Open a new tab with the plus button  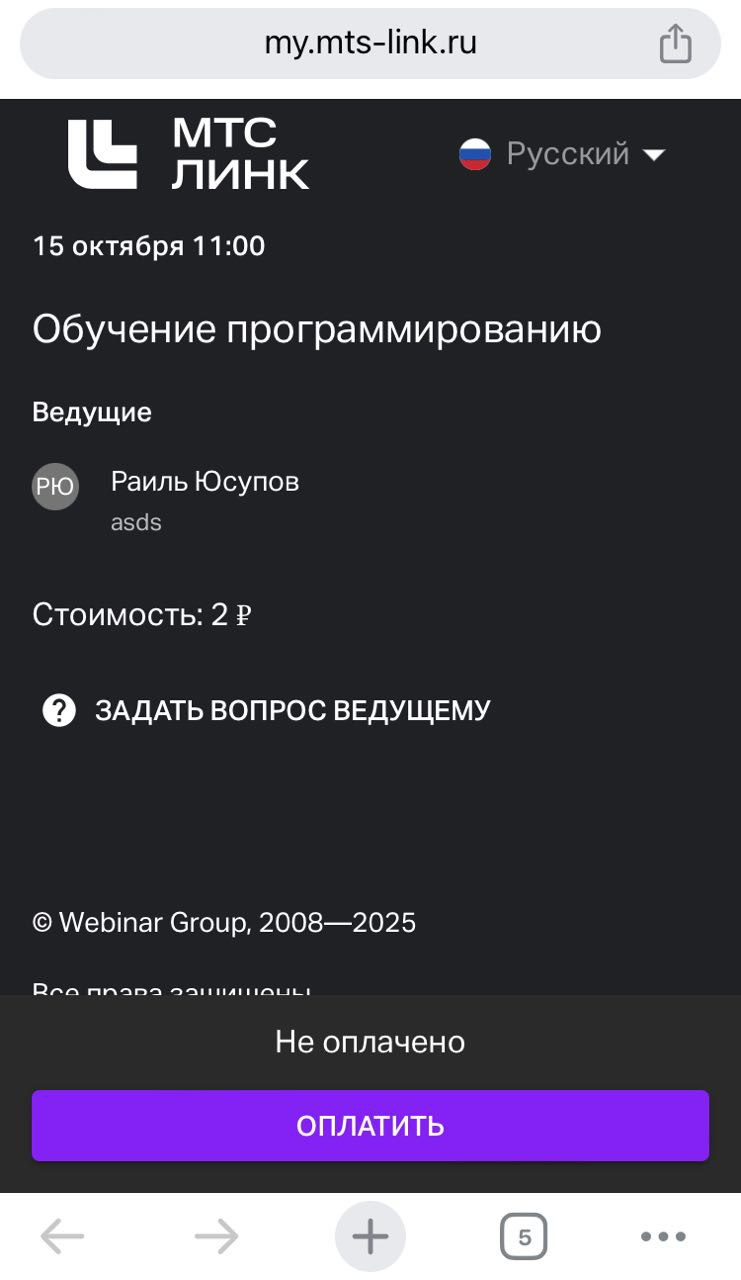click(370, 1238)
